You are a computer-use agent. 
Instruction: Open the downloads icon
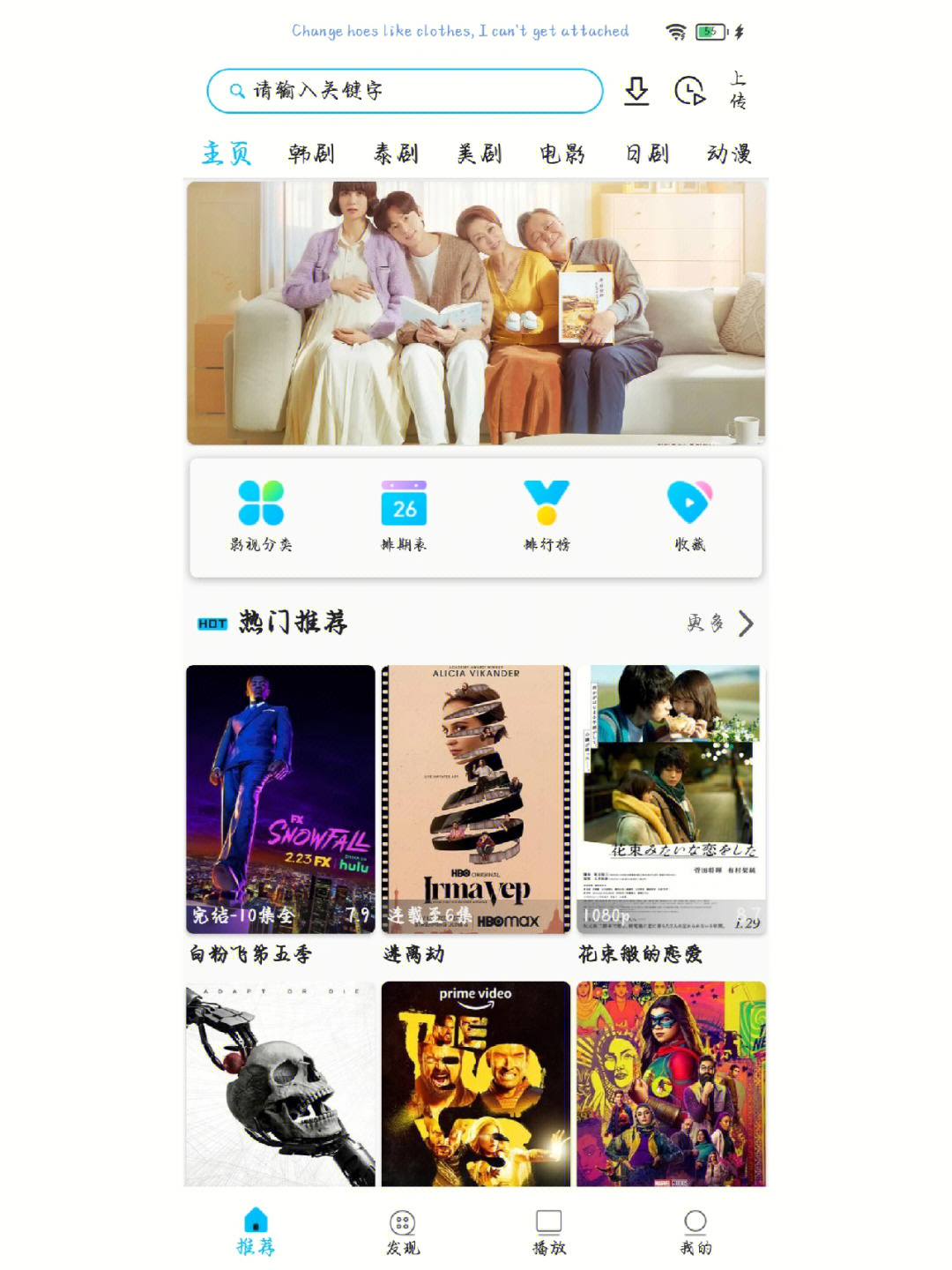pyautogui.click(x=636, y=91)
